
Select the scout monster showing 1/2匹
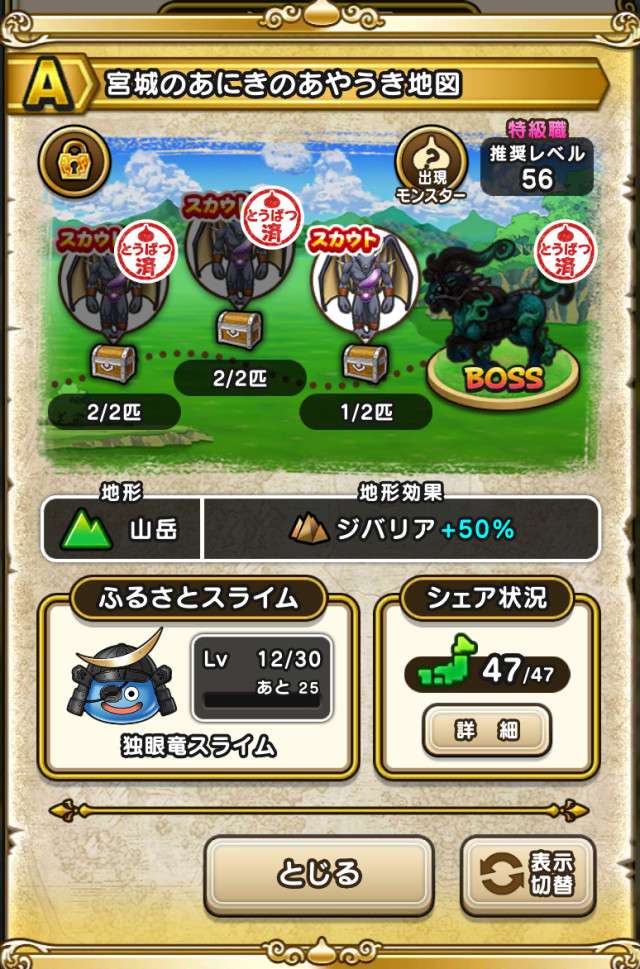click(363, 290)
